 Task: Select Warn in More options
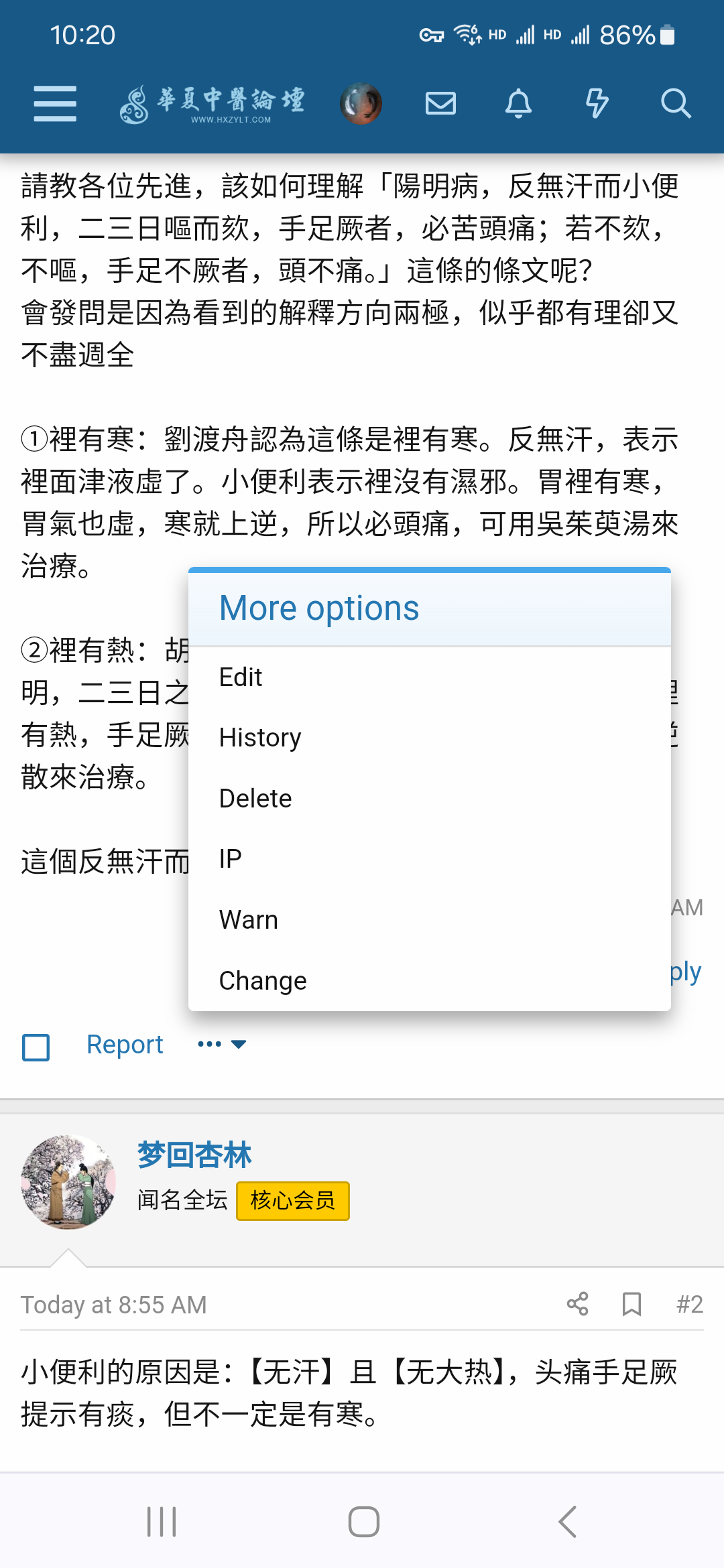pyautogui.click(x=430, y=920)
